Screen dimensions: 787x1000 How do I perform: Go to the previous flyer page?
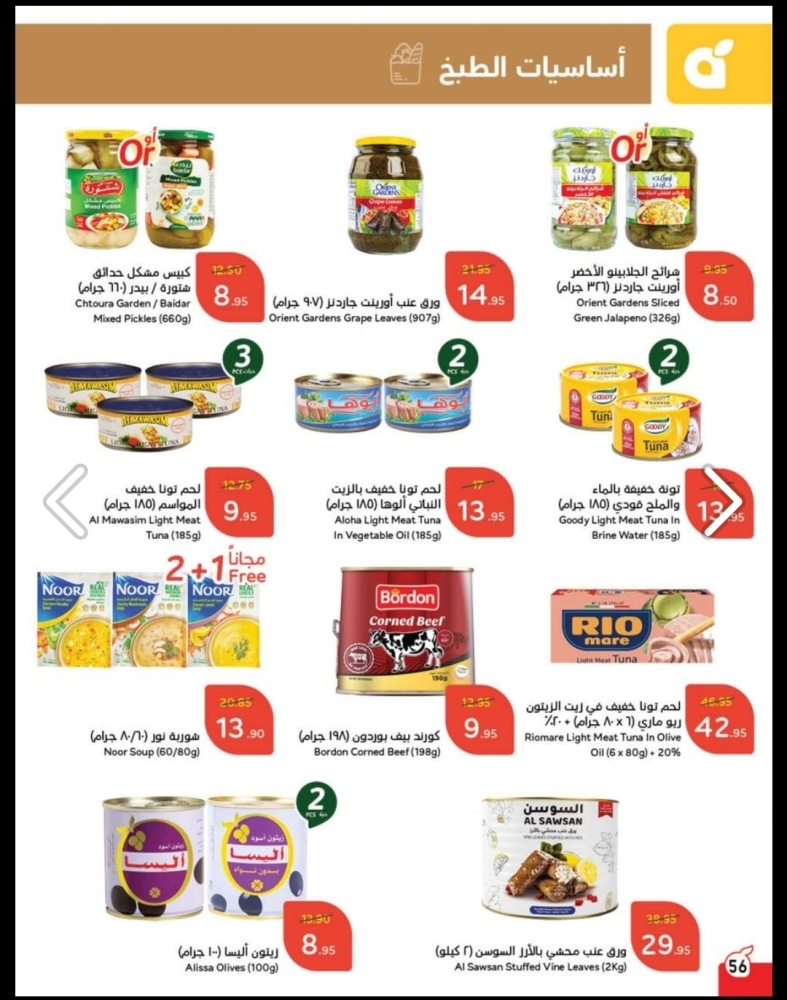click(x=66, y=501)
